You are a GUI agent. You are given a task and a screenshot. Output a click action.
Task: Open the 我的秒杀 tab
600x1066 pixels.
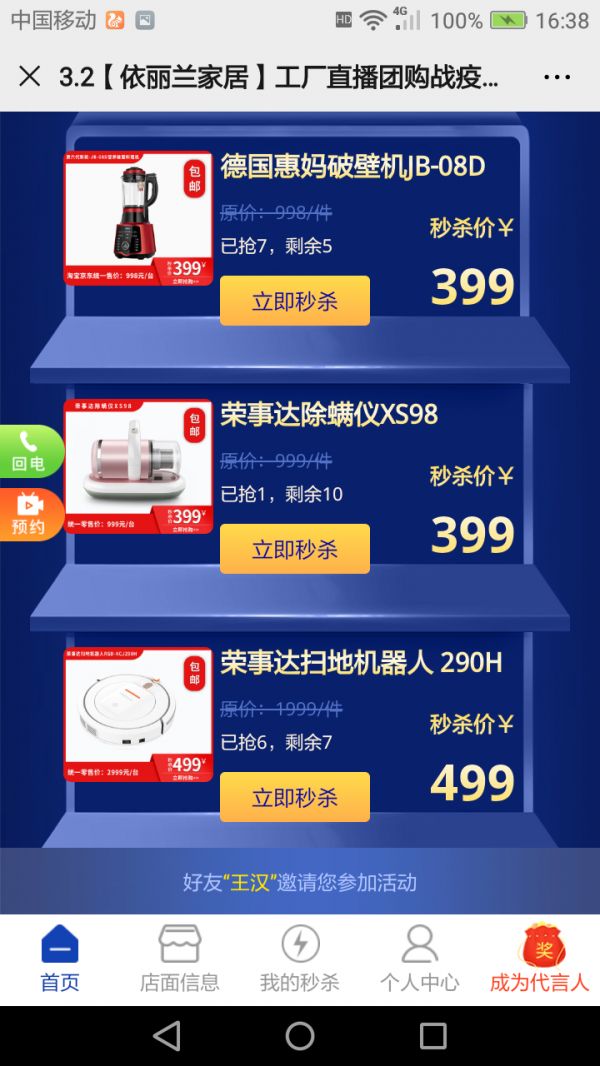(x=300, y=959)
